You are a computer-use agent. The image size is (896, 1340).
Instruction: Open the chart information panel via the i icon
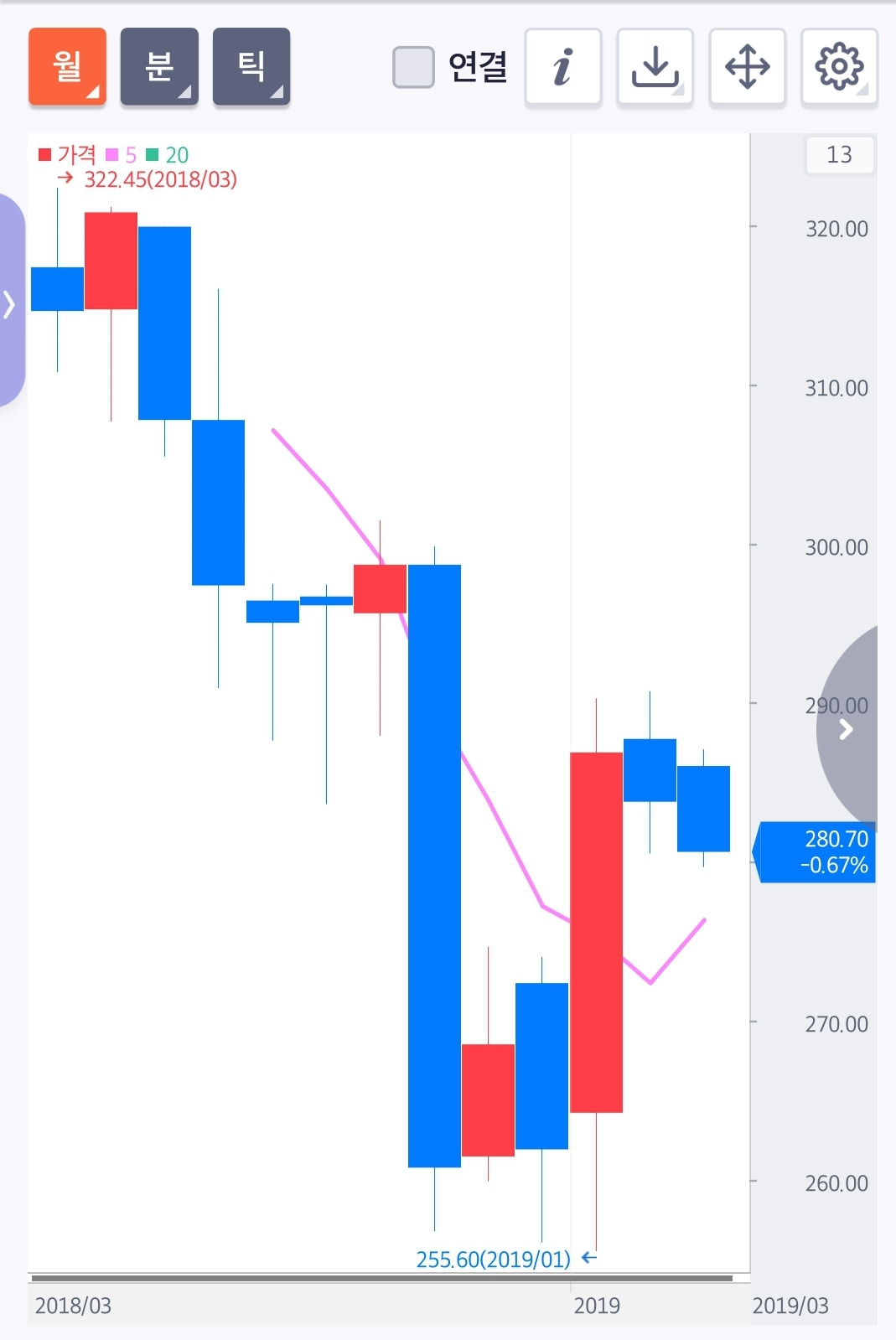tap(562, 67)
